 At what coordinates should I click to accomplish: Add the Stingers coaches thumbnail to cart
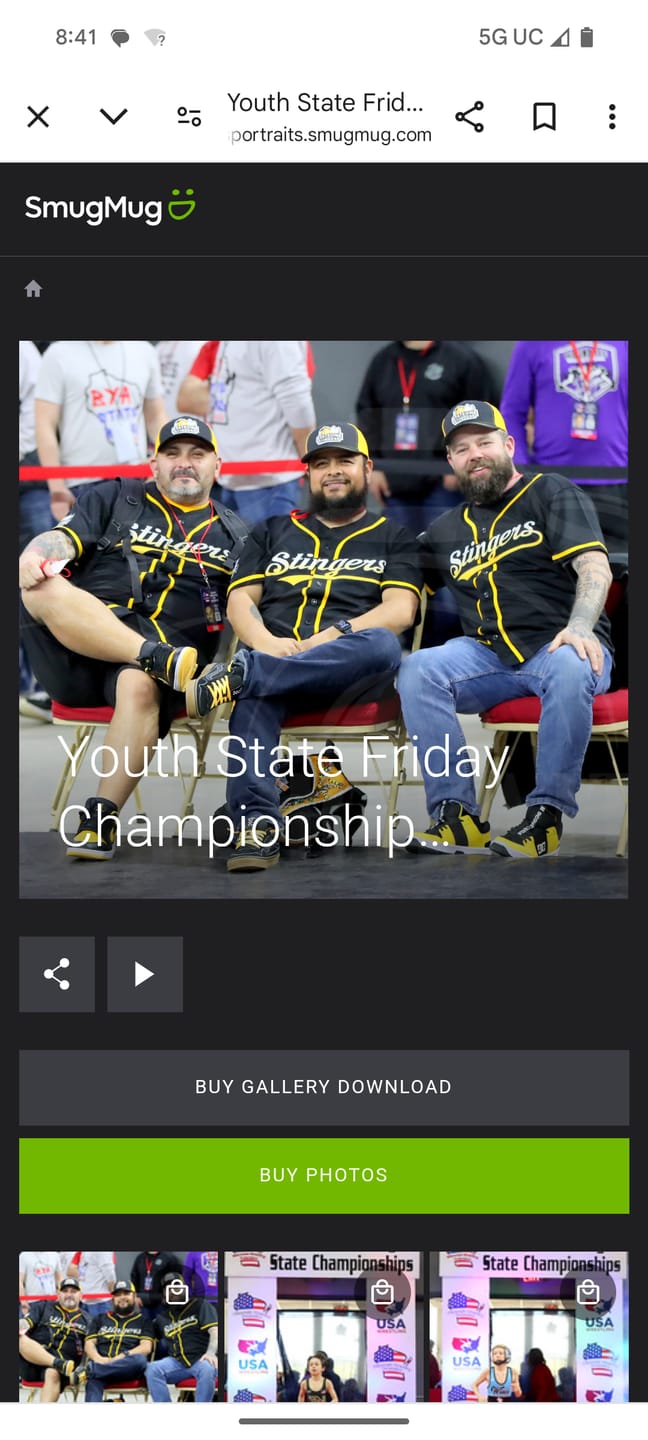[177, 1293]
